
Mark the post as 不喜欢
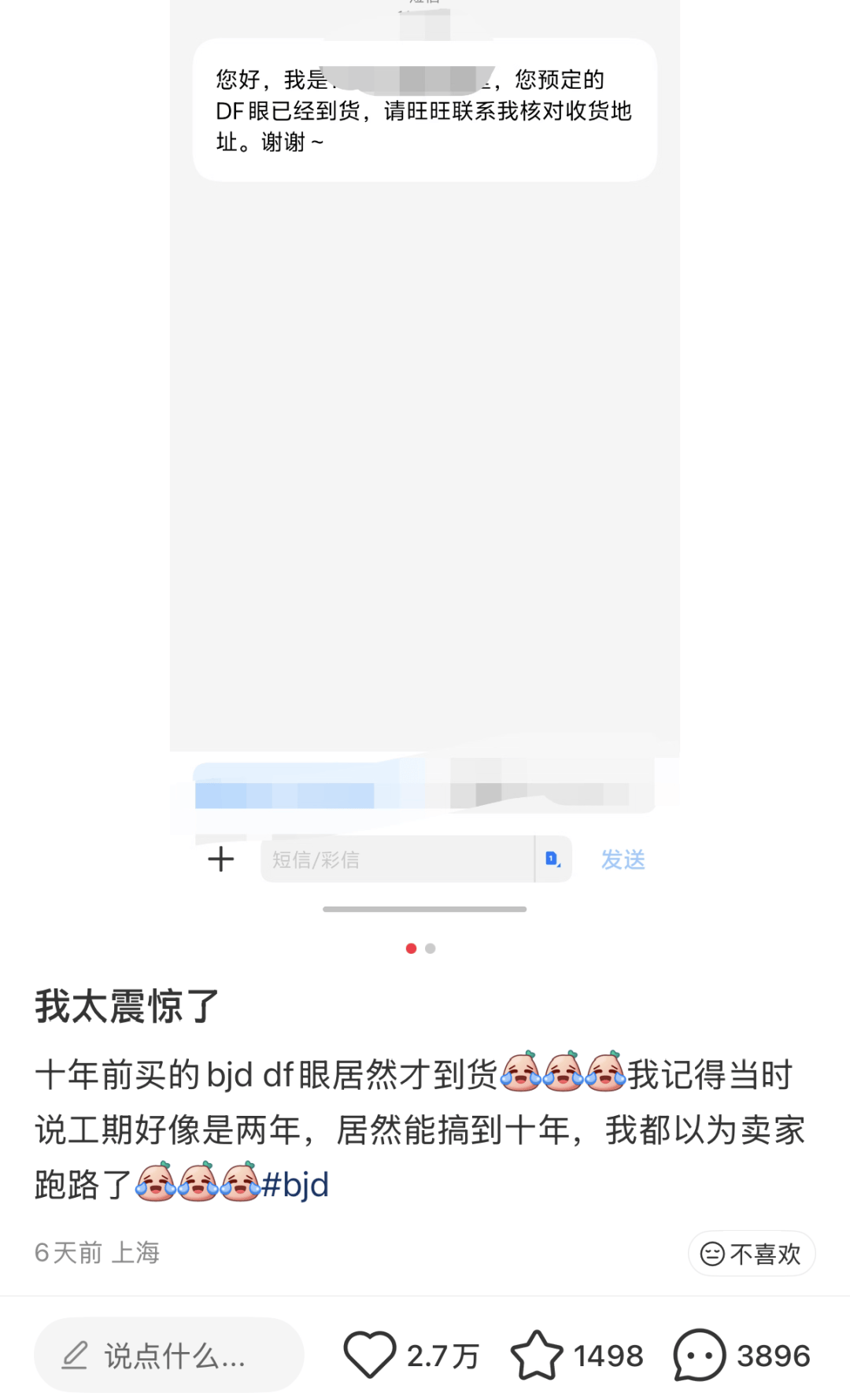coord(752,1253)
